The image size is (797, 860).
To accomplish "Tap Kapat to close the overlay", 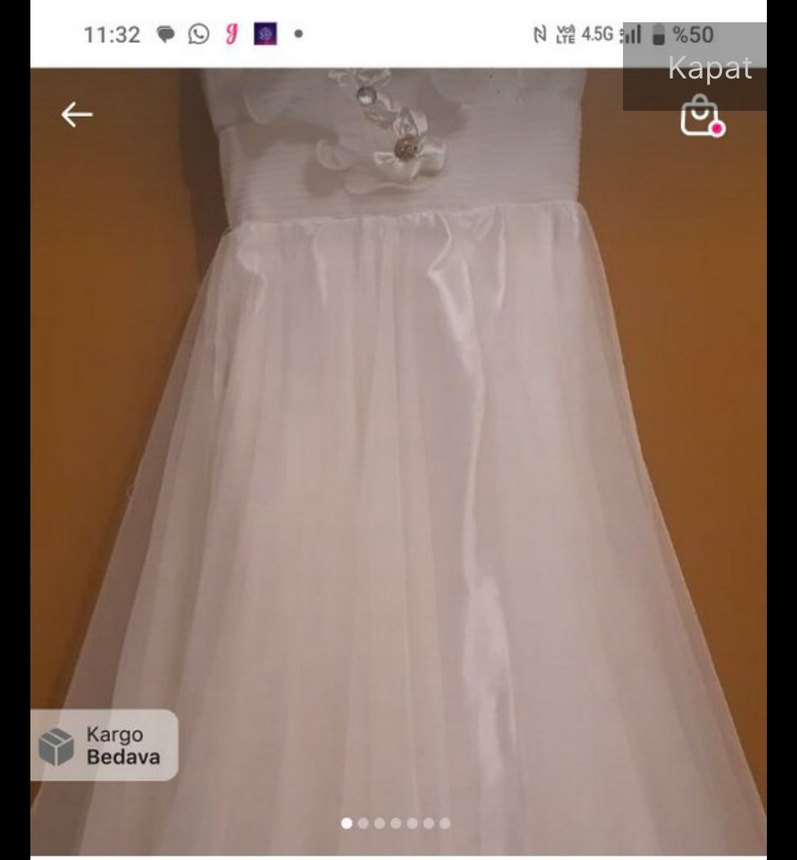I will (709, 68).
